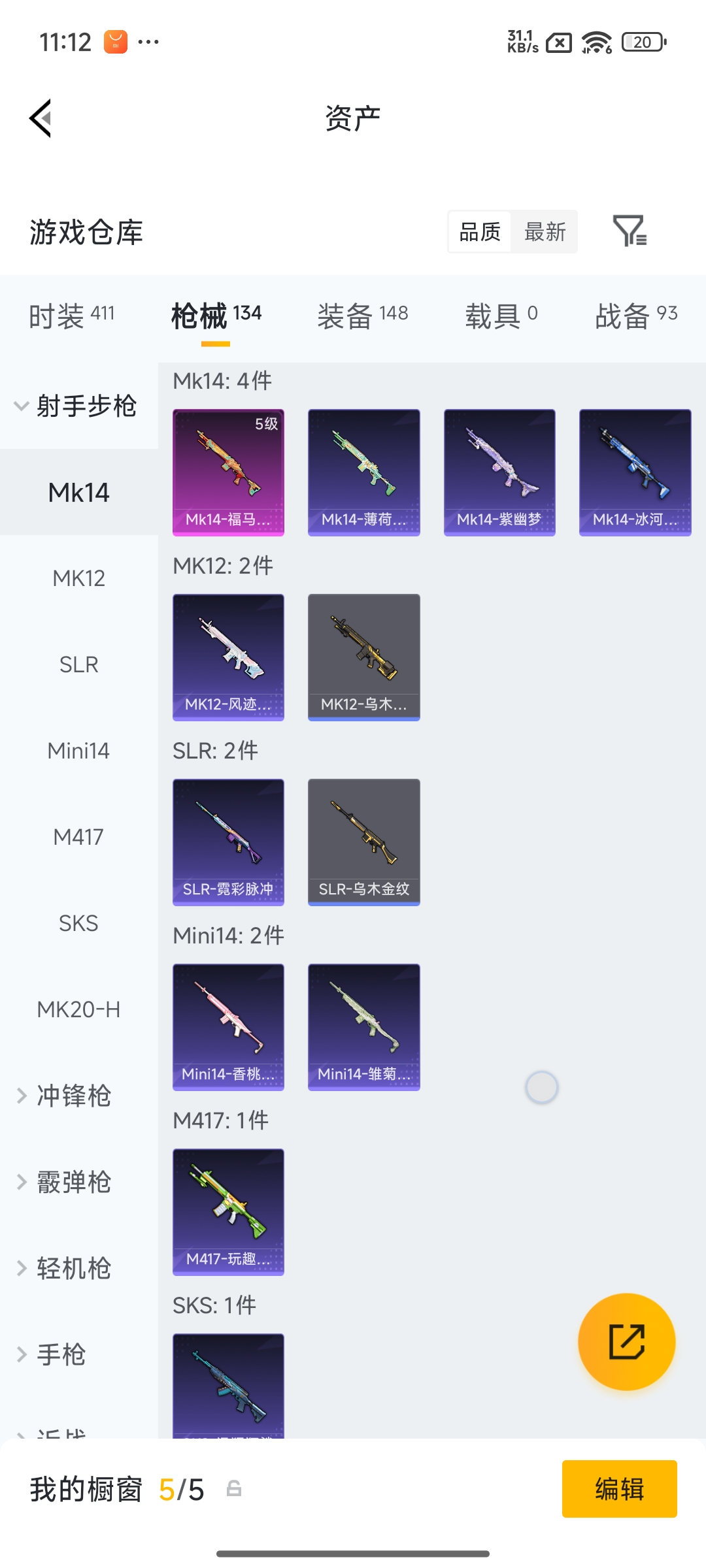Expand the 冲锋枪 category
Screen dimensions: 706x1568
73,1096
